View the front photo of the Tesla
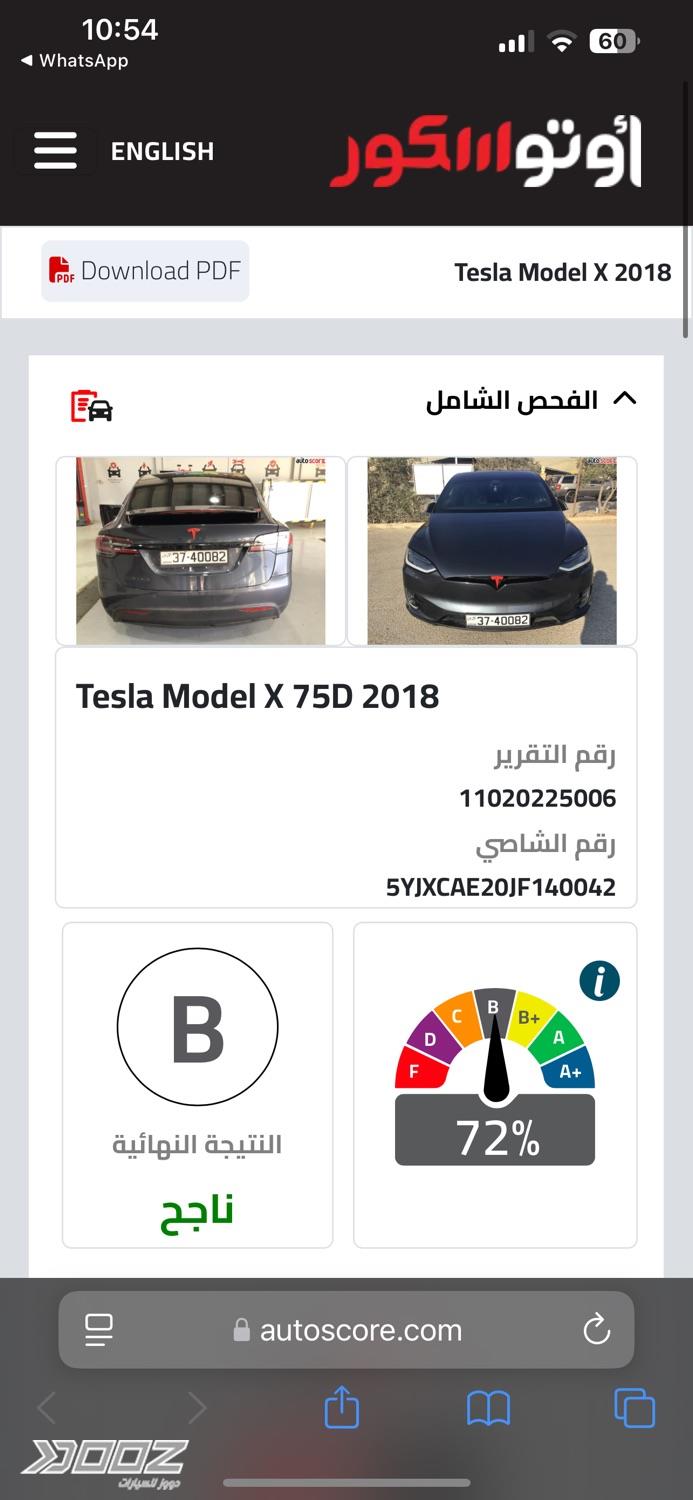 click(491, 550)
